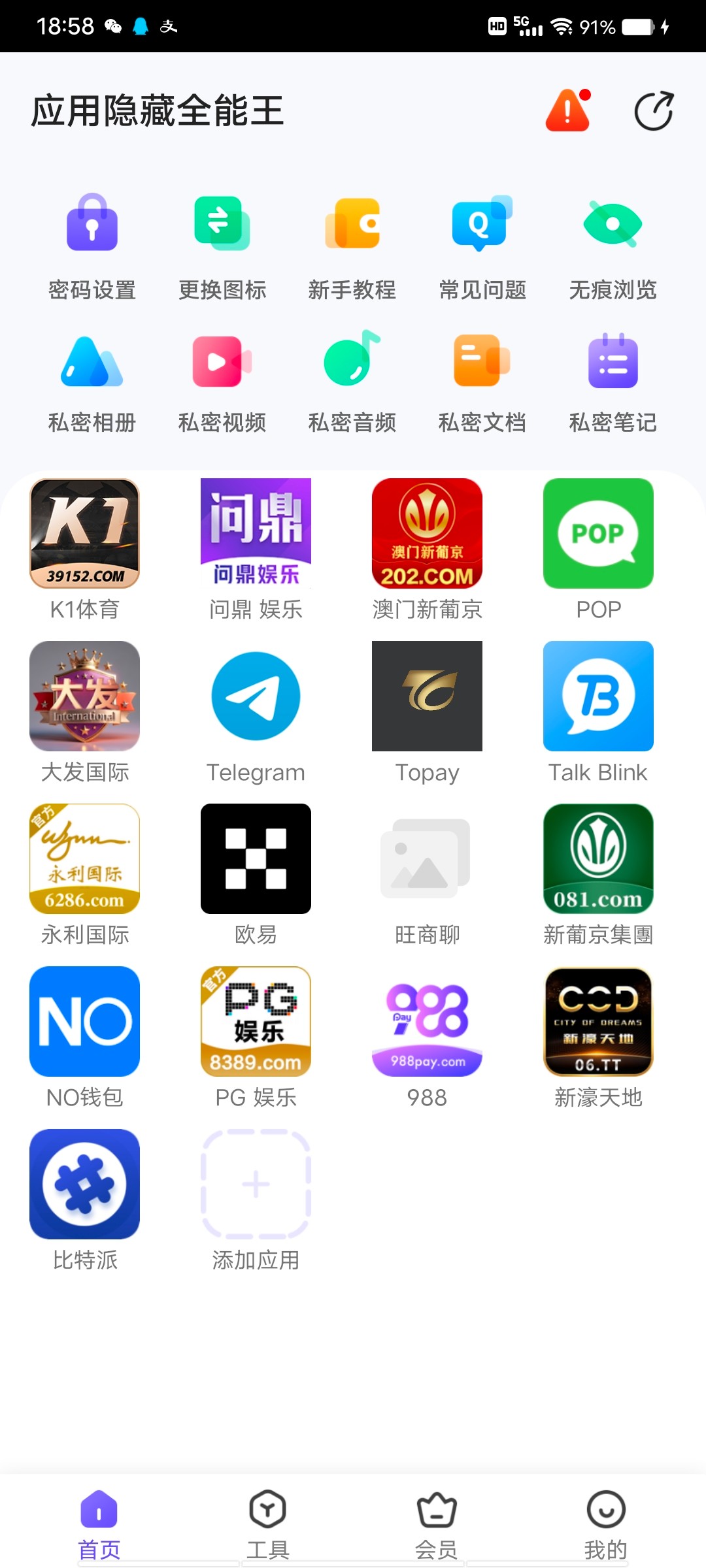Viewport: 706px width, 1568px height.
Task: Open 密码设置 password settings
Action: (92, 247)
